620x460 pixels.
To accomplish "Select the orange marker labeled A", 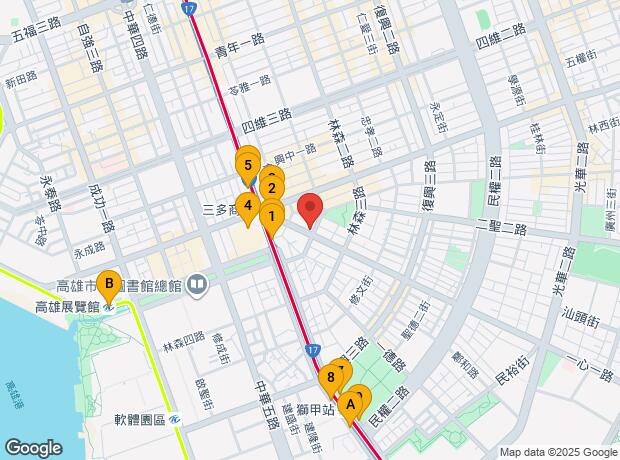I will pos(351,406).
